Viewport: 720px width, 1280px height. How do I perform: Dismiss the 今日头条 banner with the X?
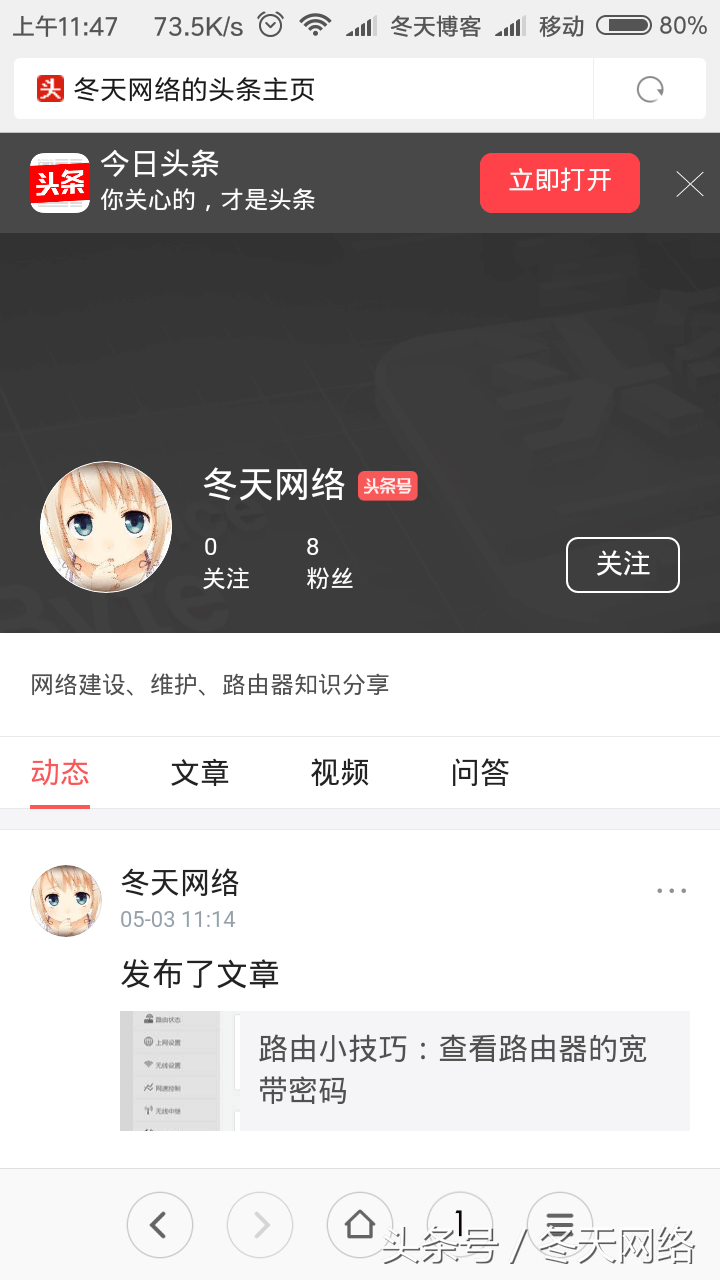(689, 184)
